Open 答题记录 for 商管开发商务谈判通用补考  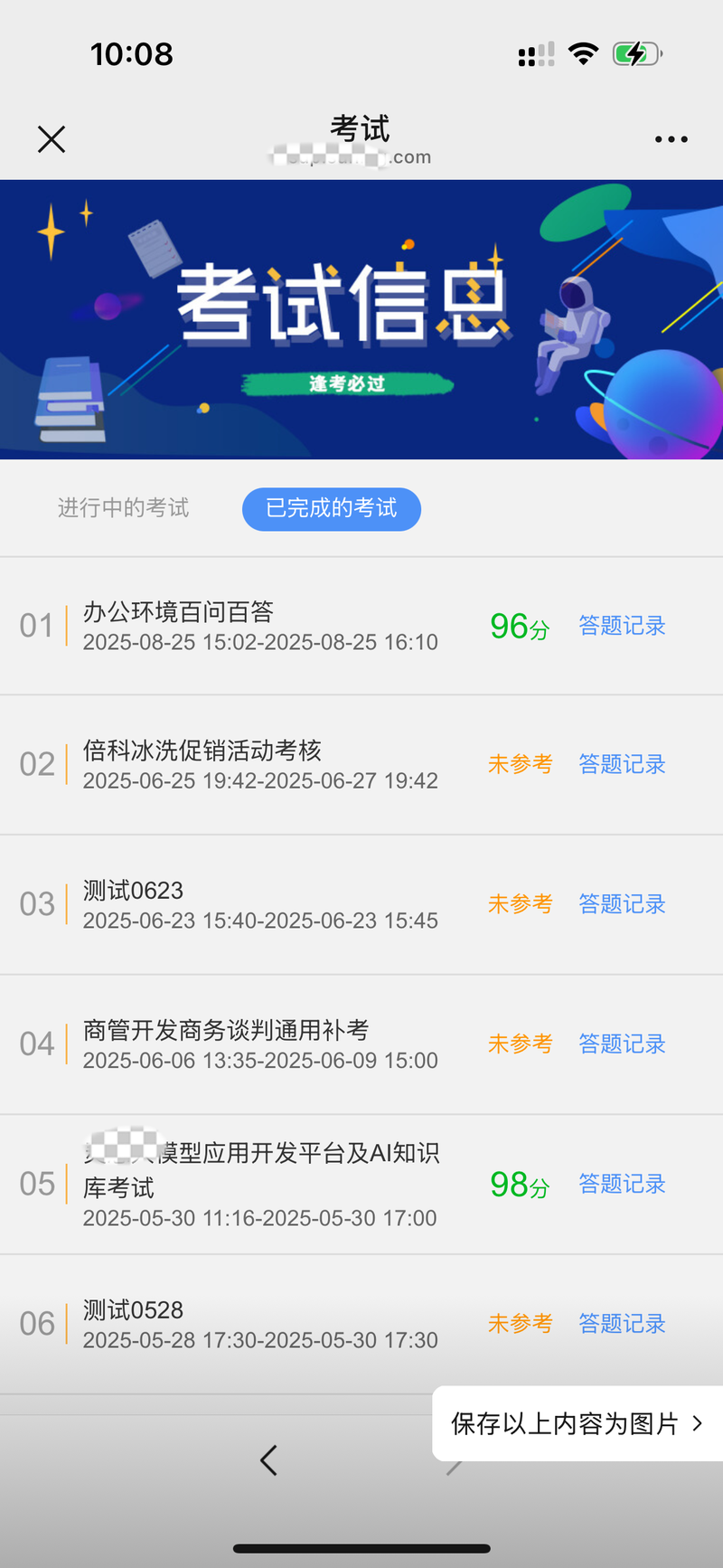point(622,1044)
